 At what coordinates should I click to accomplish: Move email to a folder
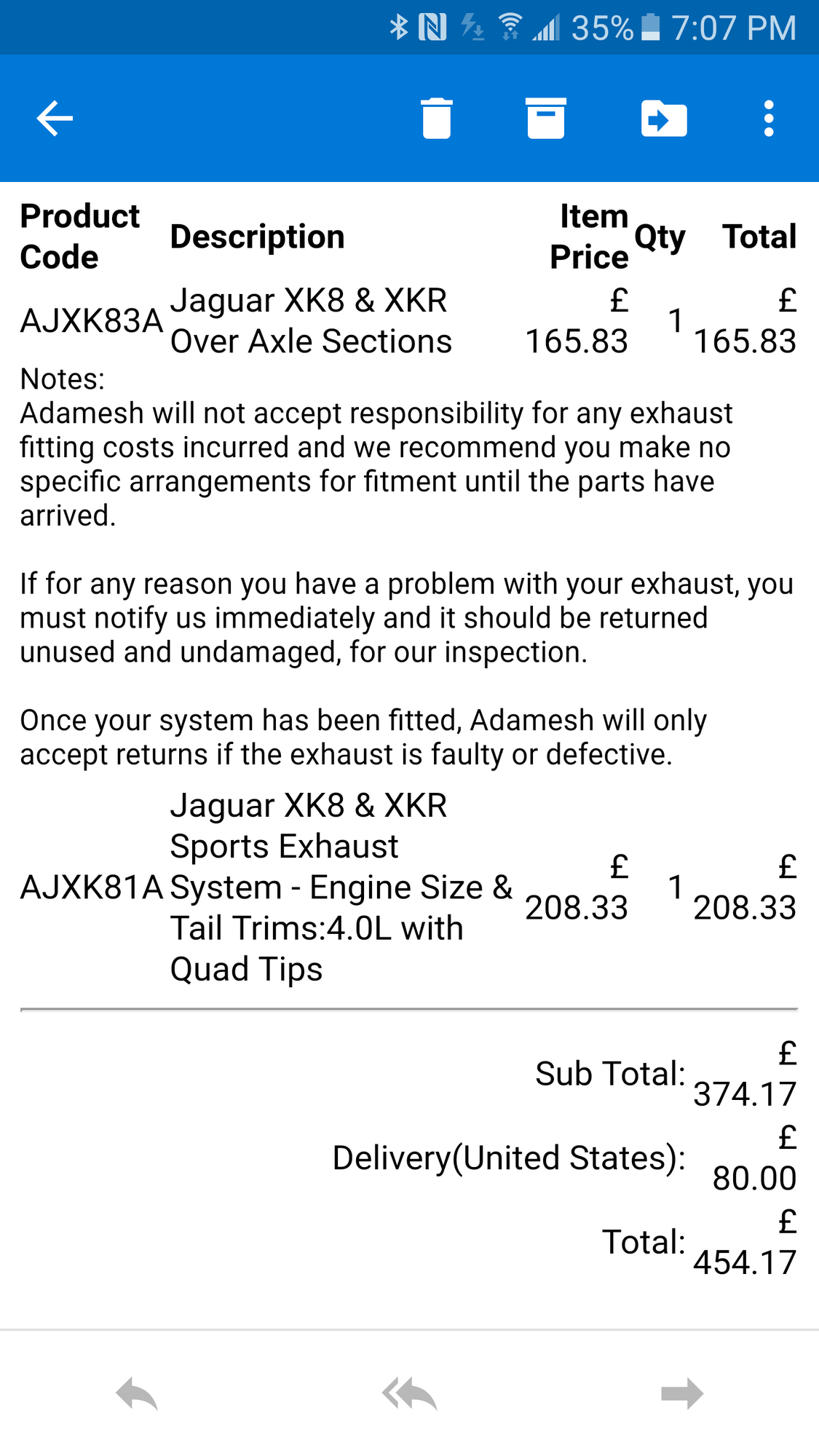coord(663,119)
